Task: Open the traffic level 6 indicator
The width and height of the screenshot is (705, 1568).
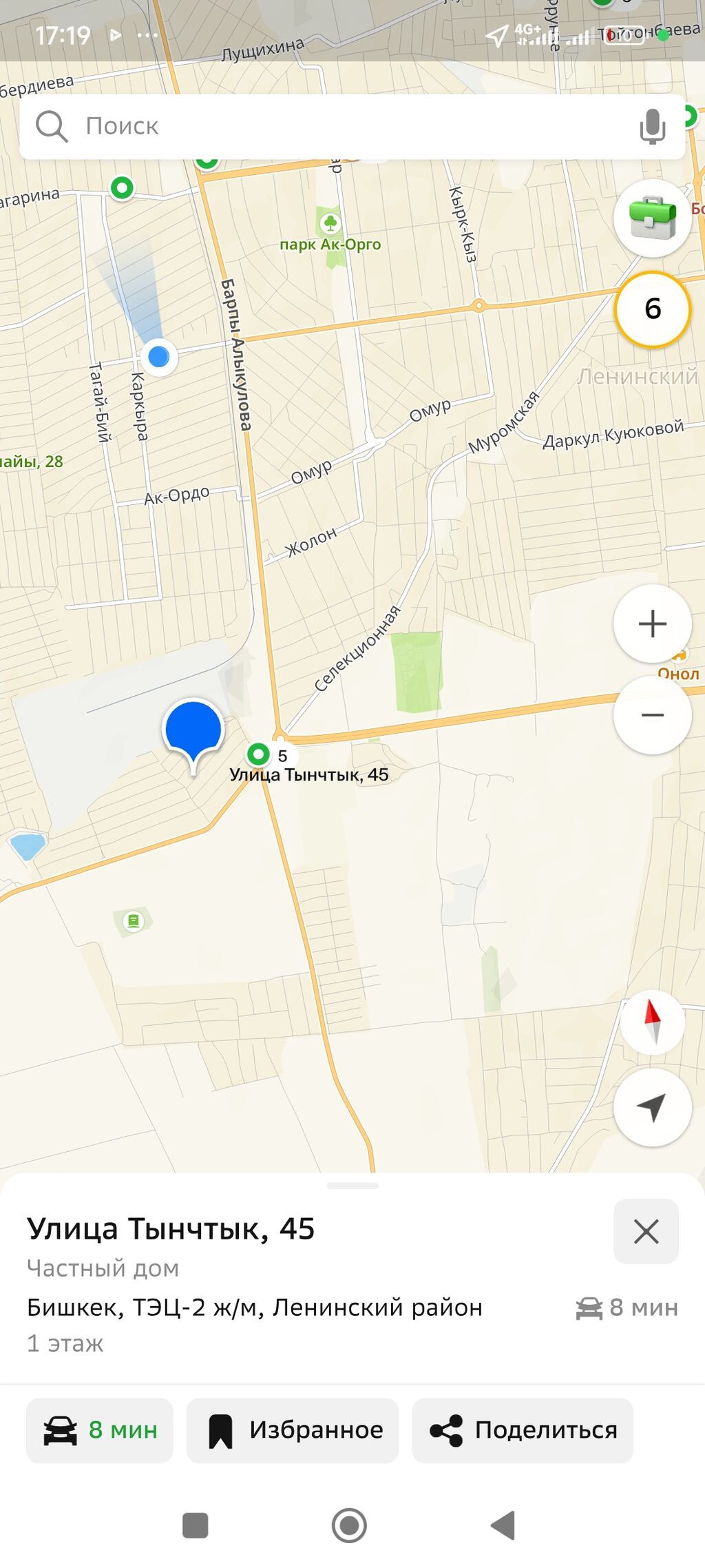Action: [652, 309]
